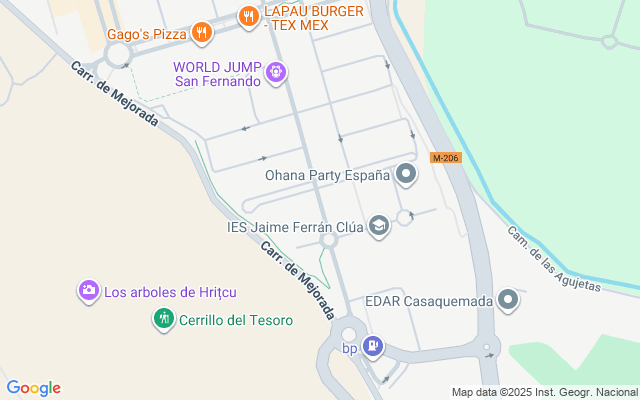Open the Gago's Pizza restaurant pin

click(x=202, y=33)
